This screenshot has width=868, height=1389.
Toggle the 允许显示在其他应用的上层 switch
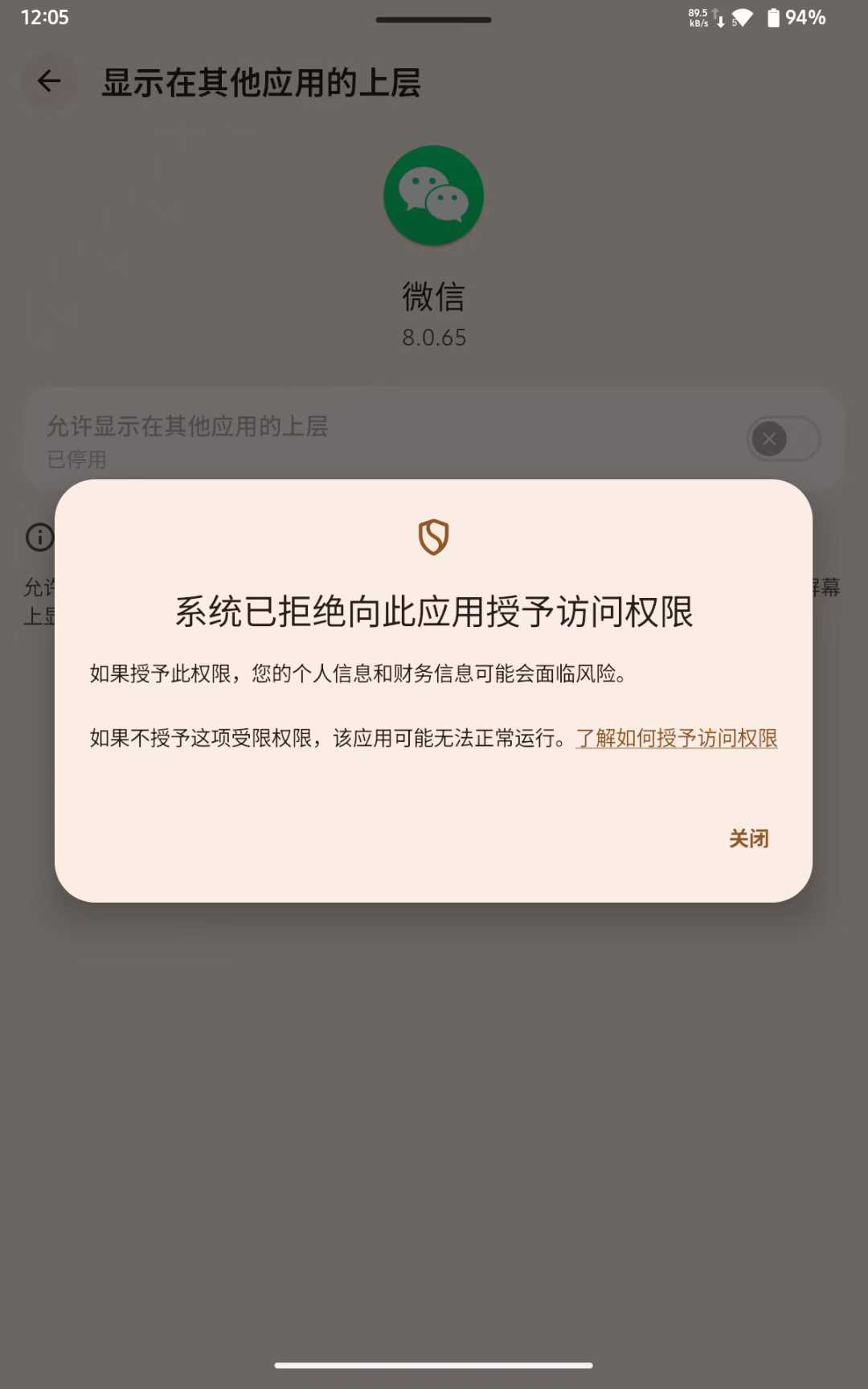(x=783, y=439)
